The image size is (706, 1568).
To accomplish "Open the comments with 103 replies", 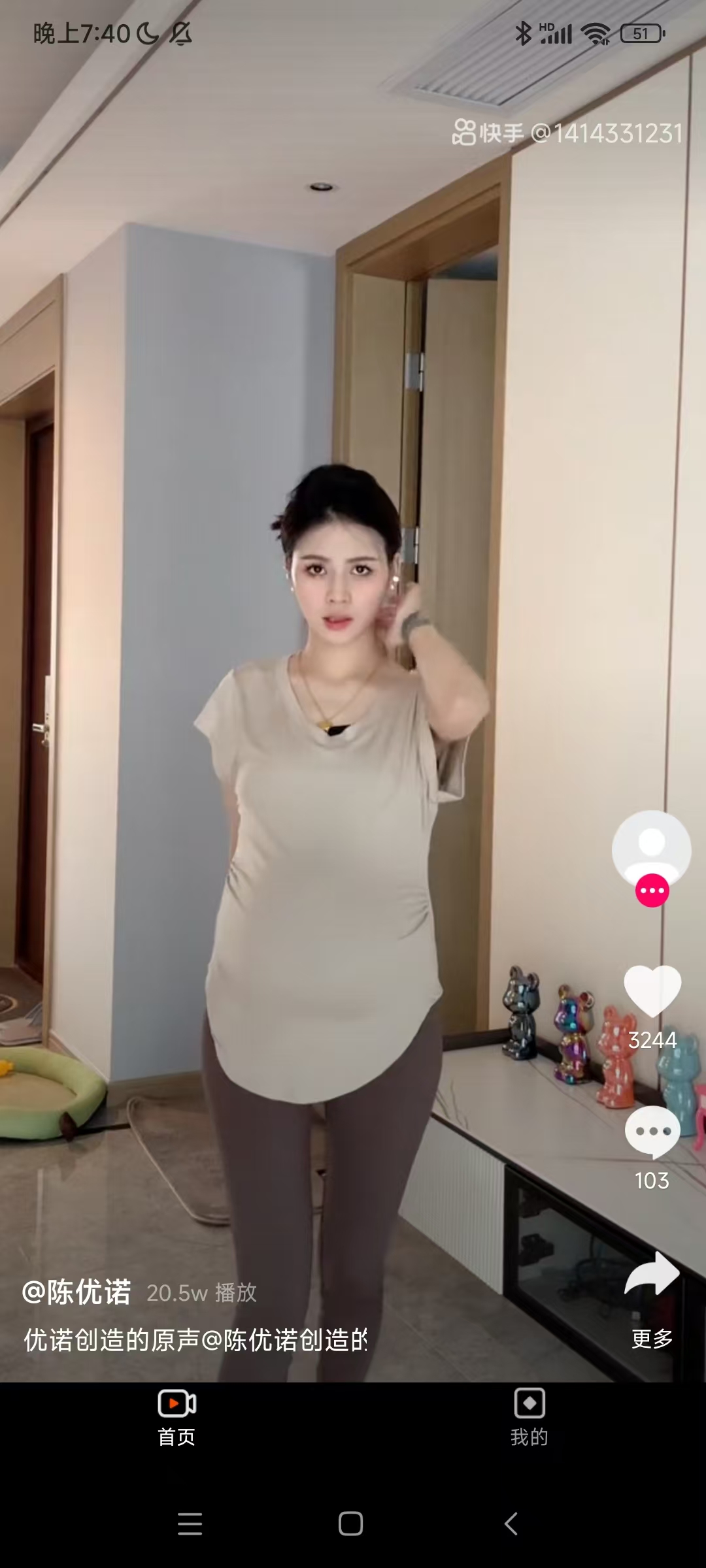I will (652, 1132).
